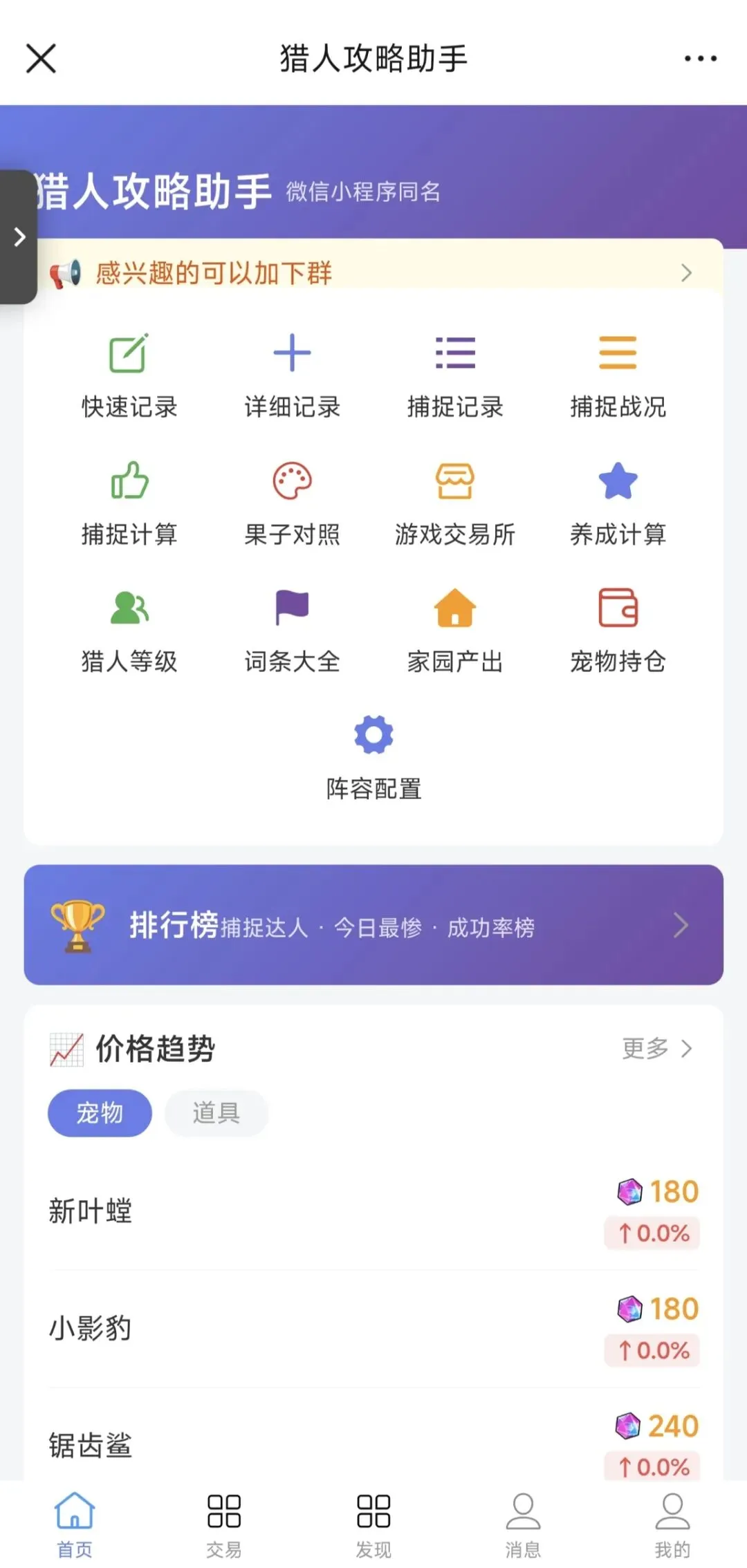Expand the side drawer arrow handle
747x1568 pixels.
point(19,237)
